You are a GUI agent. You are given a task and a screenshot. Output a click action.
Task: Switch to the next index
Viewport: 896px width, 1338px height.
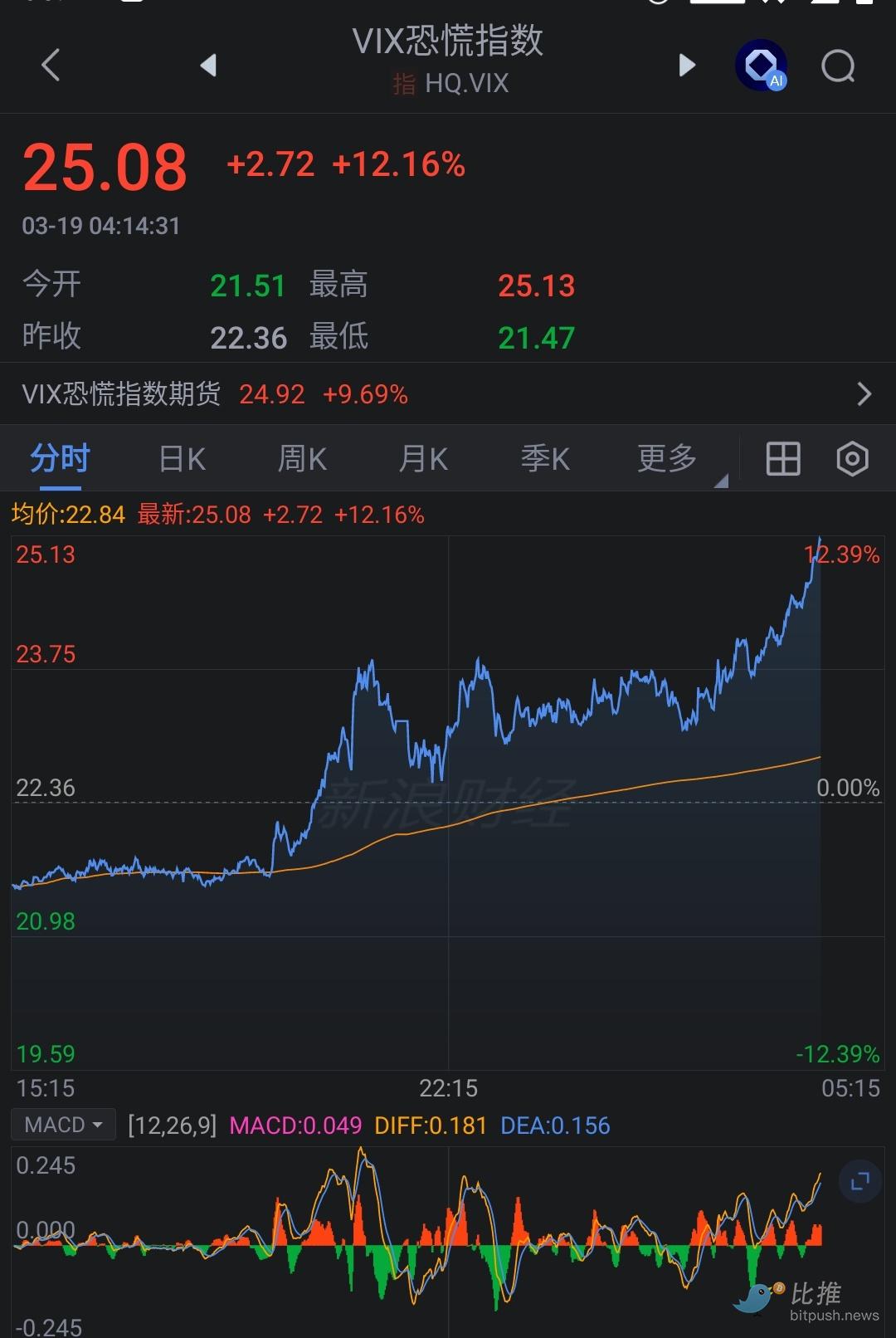coord(687,65)
